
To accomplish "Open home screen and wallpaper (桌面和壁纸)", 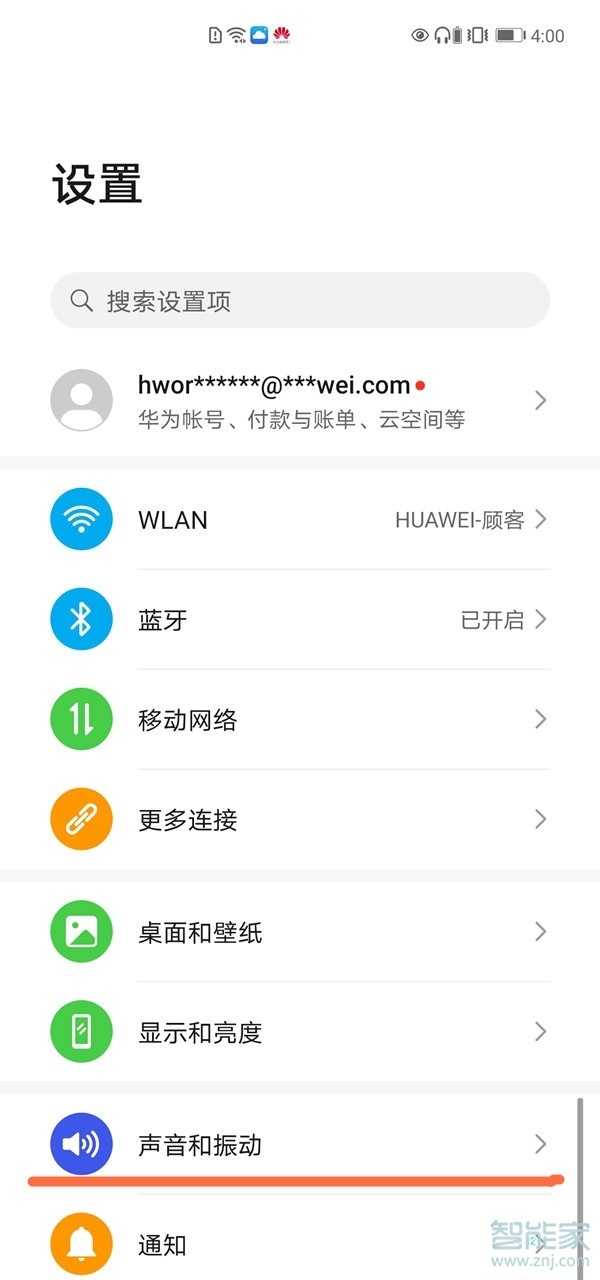I will click(300, 933).
